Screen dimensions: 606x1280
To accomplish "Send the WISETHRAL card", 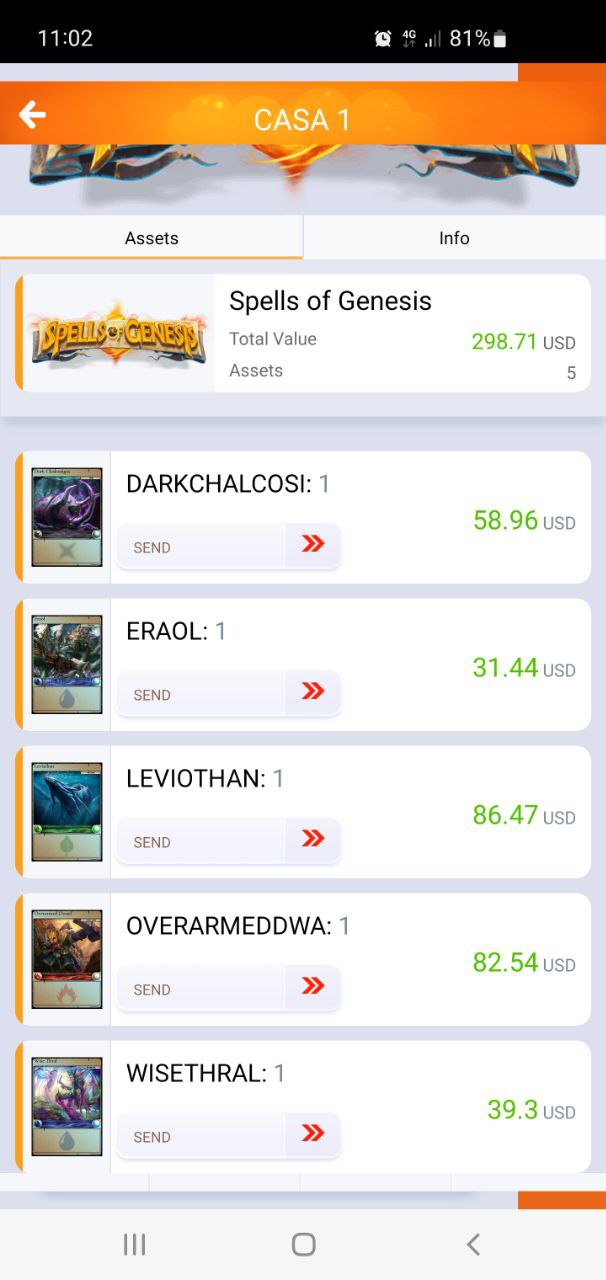I will pyautogui.click(x=228, y=1135).
